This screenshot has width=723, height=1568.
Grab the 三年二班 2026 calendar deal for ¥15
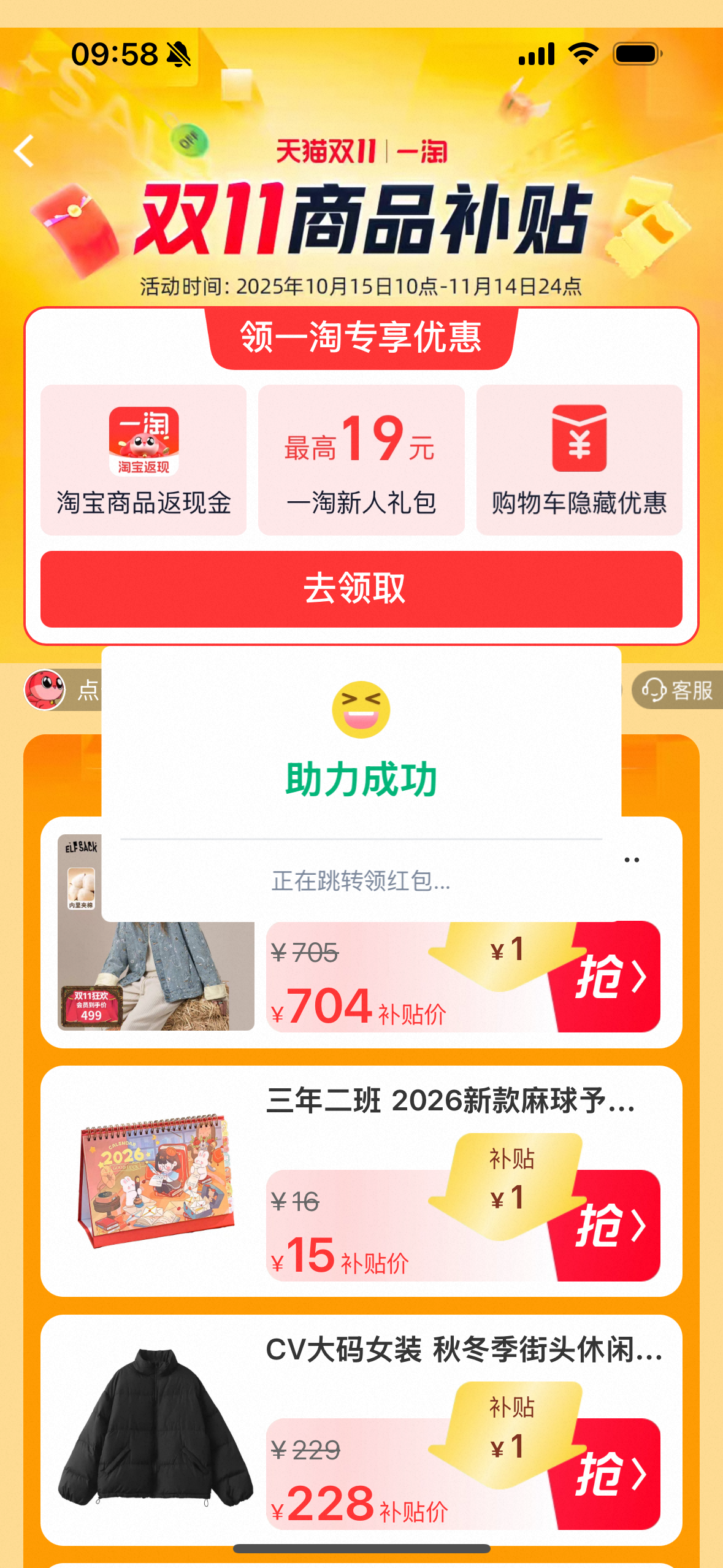pyautogui.click(x=610, y=1226)
